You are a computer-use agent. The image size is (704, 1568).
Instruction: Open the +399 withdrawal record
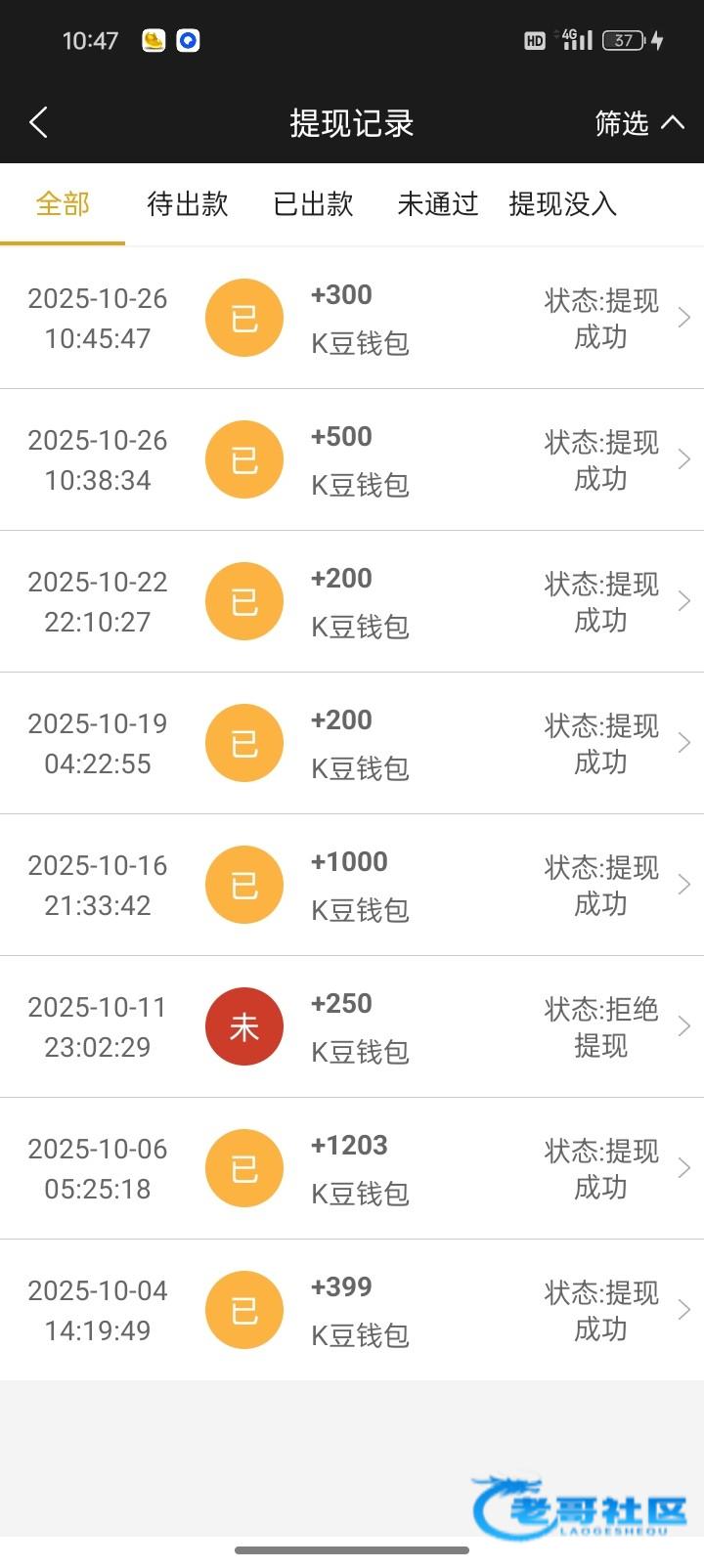click(352, 1311)
